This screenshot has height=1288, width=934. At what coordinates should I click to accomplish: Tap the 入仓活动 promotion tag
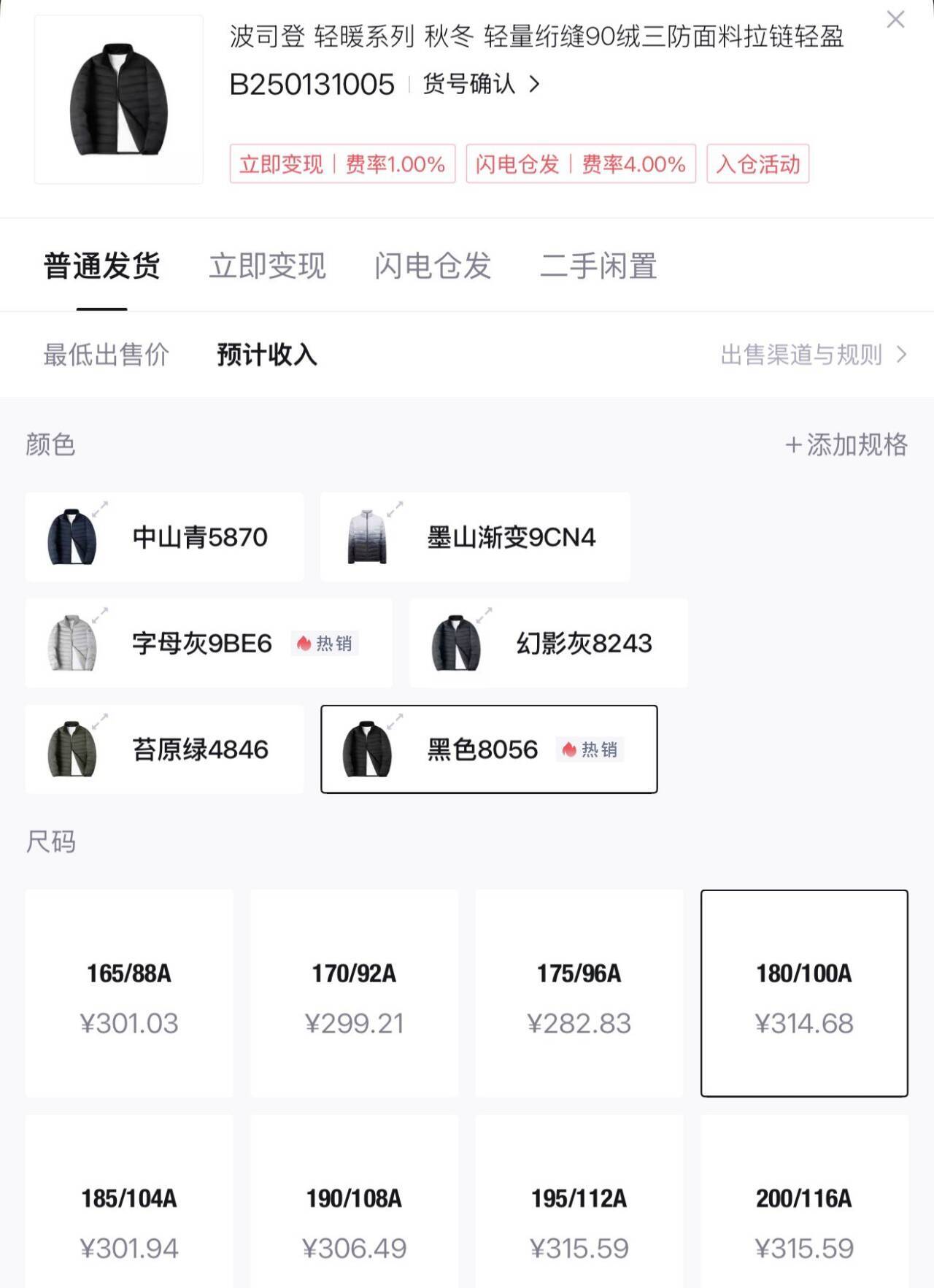tap(757, 164)
